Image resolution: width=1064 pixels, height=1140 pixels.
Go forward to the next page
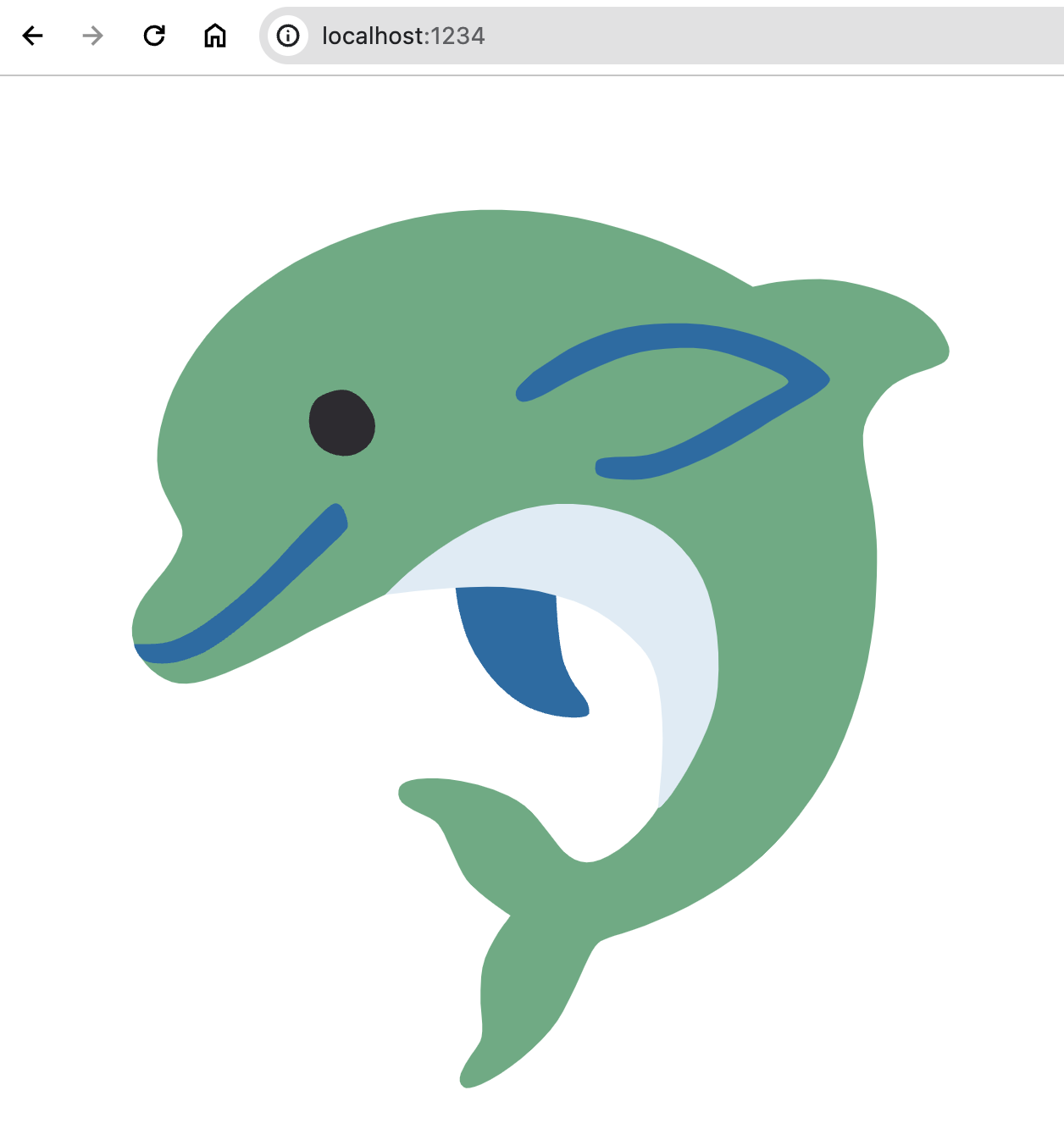(93, 36)
